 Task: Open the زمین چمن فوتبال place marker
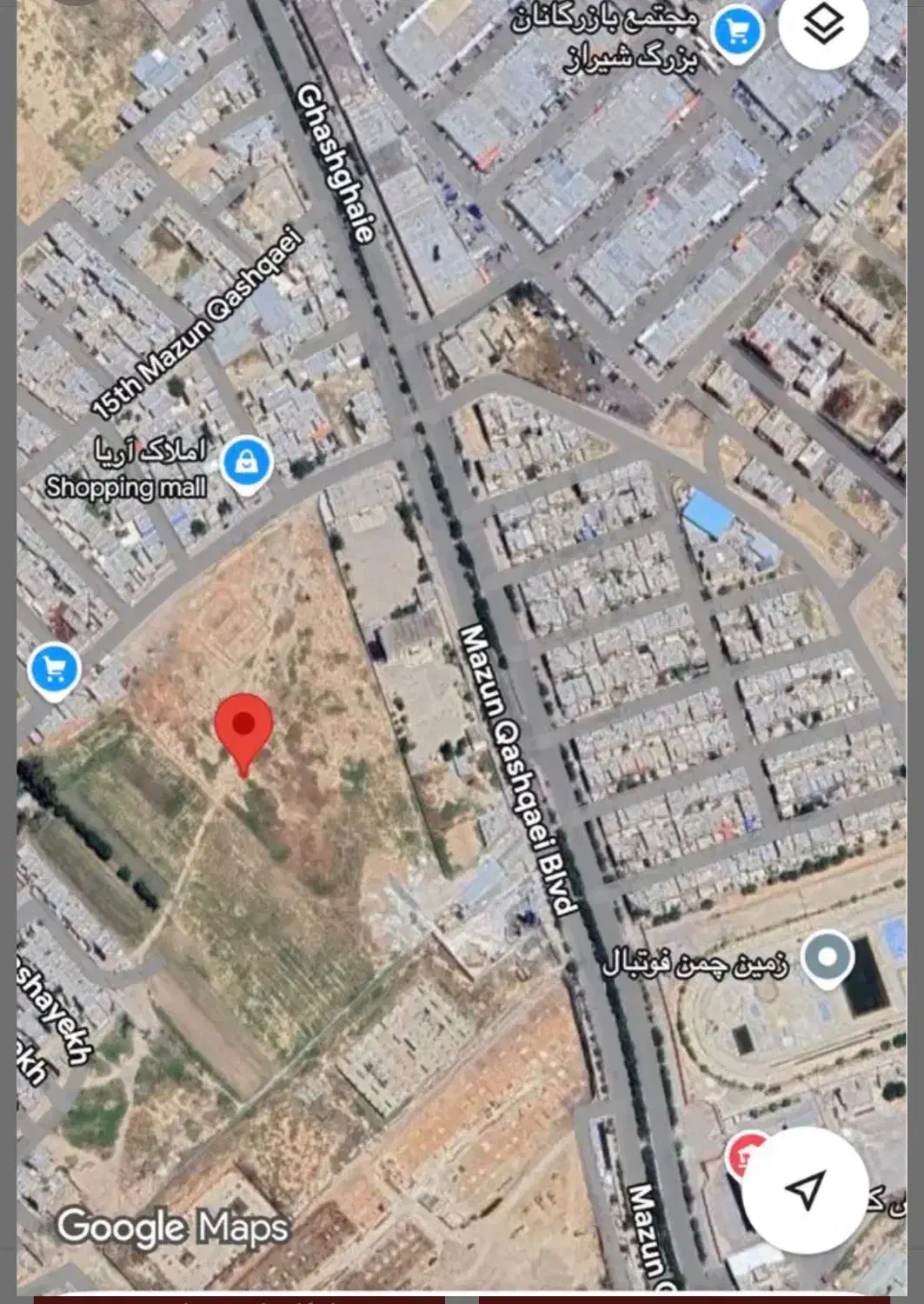coord(828,957)
